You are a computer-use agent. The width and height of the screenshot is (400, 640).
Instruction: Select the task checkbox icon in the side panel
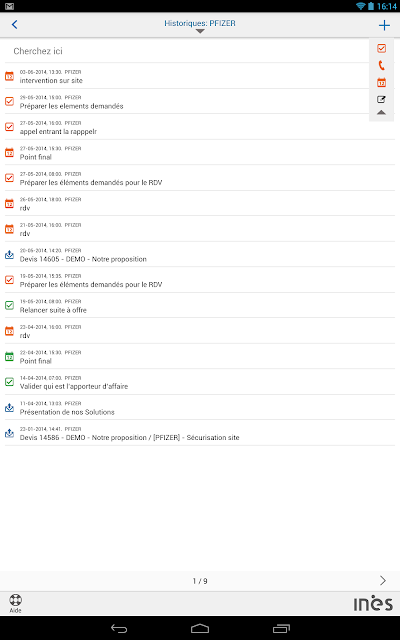pos(381,48)
